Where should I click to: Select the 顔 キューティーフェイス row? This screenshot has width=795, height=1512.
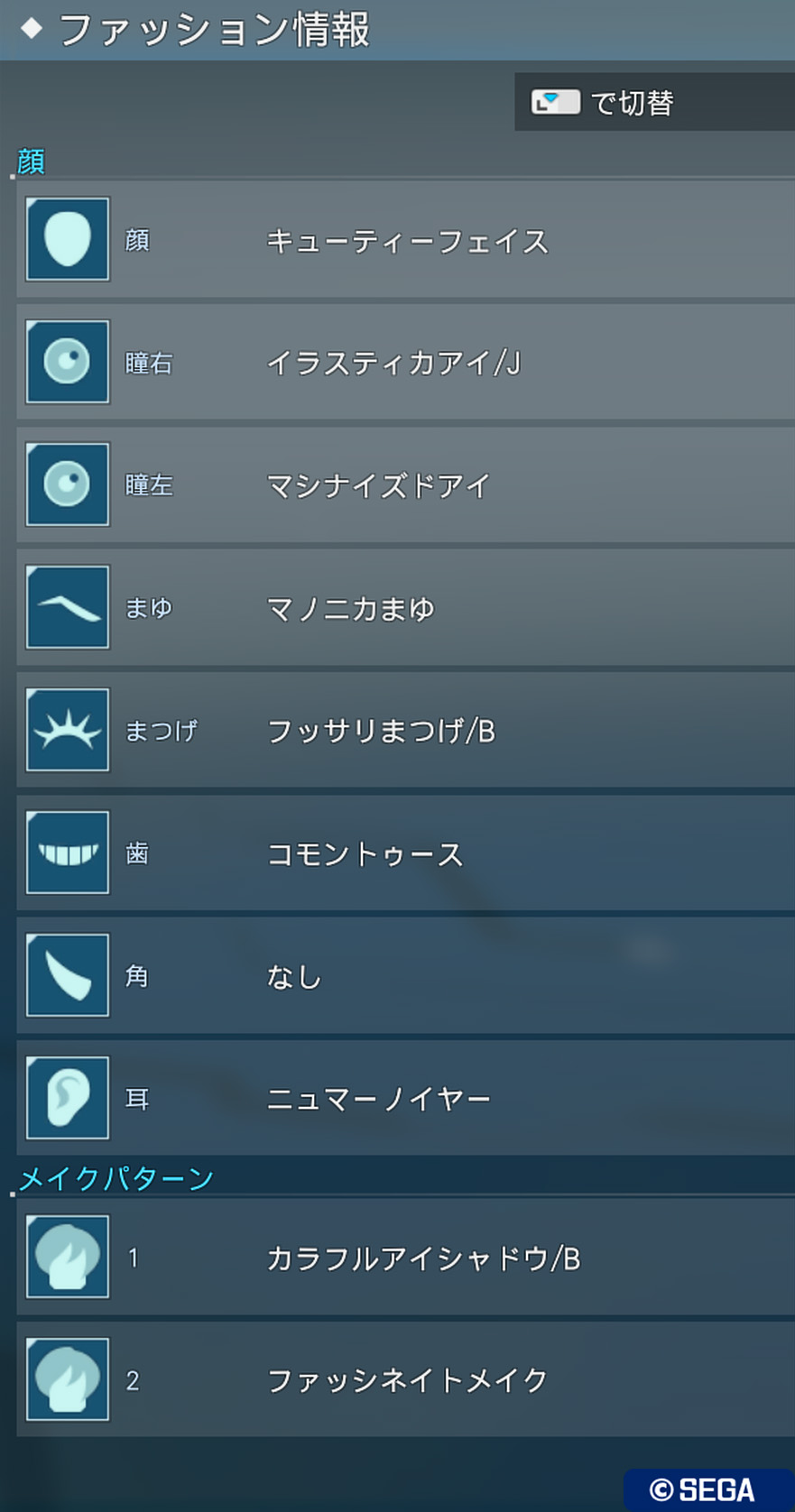(406, 240)
